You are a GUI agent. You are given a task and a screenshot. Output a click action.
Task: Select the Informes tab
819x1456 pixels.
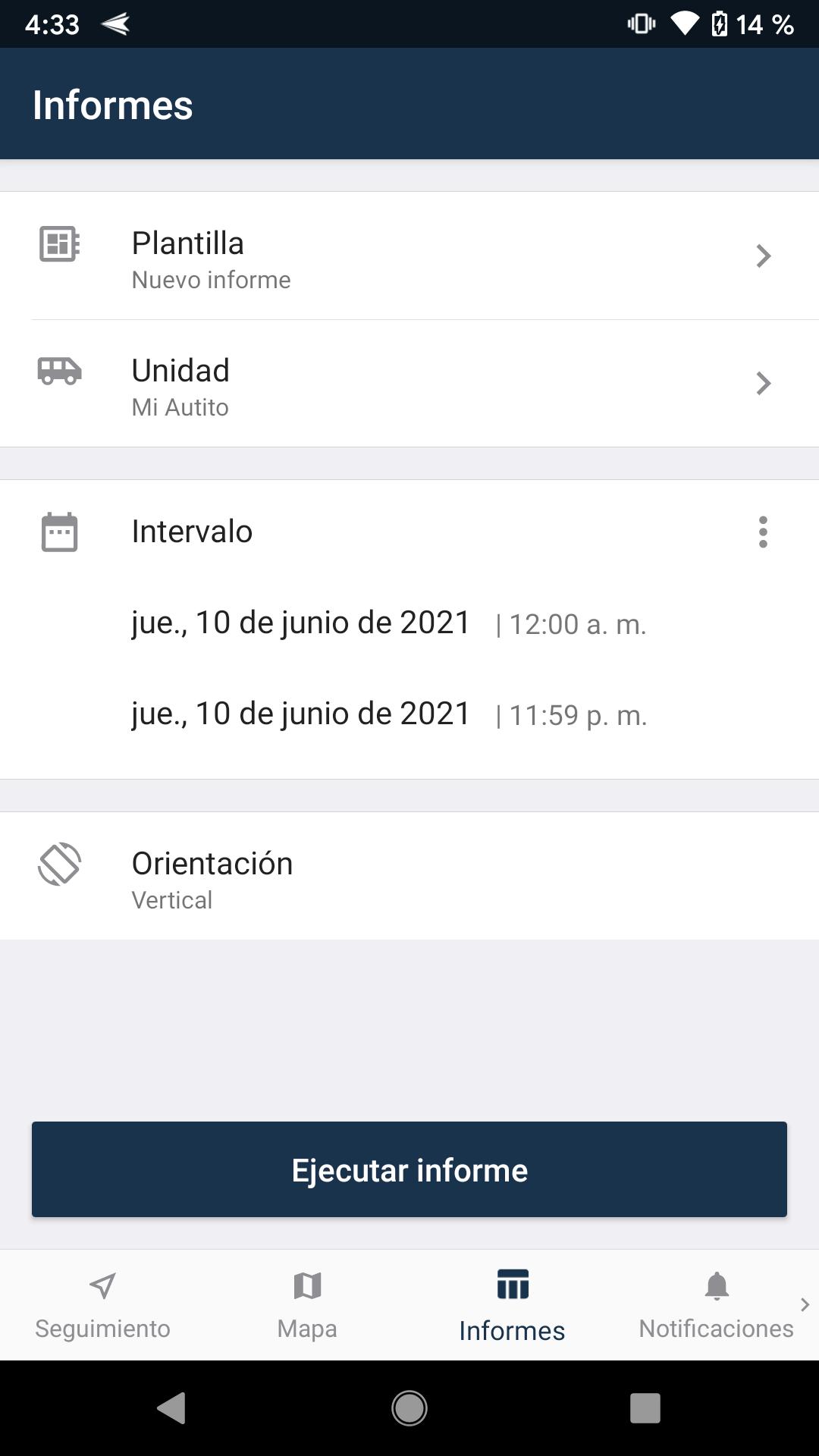pos(512,1305)
